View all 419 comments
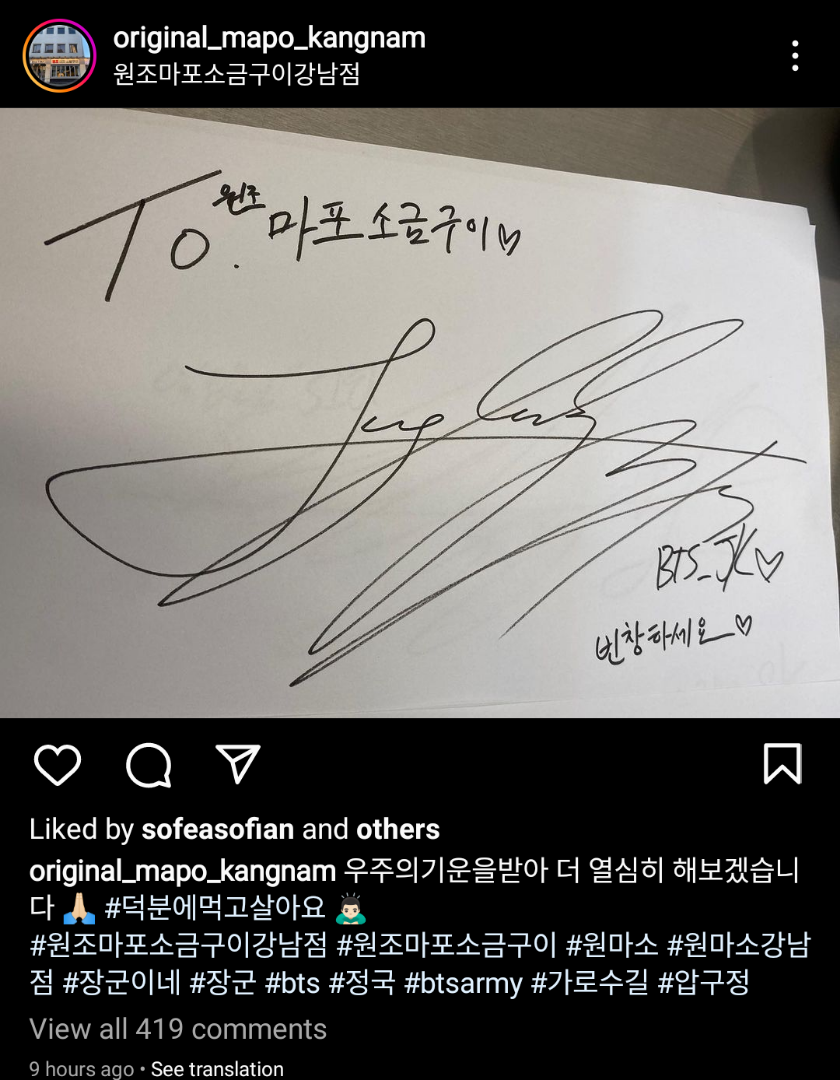Screen dimensions: 840x1080 click(x=178, y=1029)
